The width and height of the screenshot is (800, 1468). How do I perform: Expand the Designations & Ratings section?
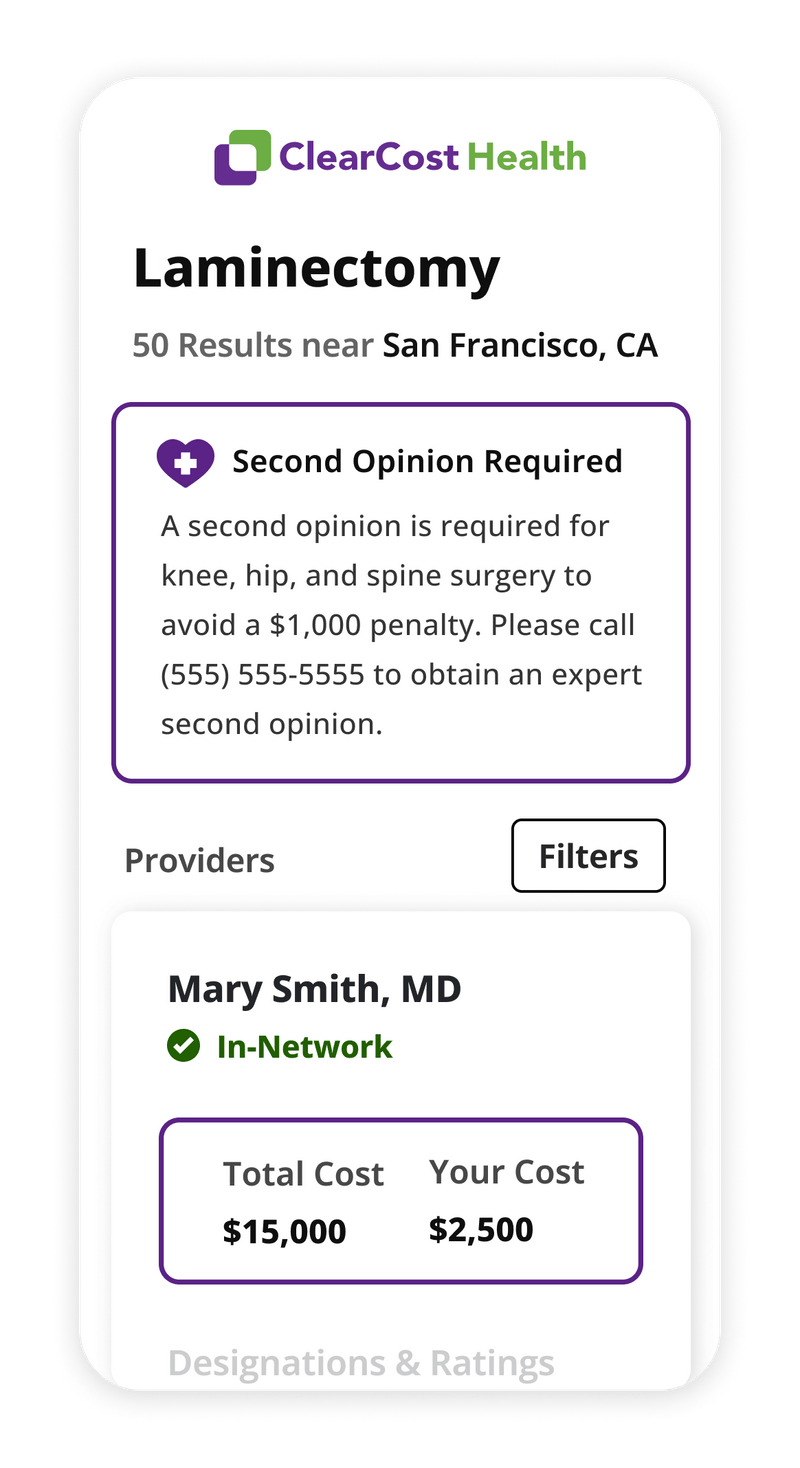[361, 1362]
